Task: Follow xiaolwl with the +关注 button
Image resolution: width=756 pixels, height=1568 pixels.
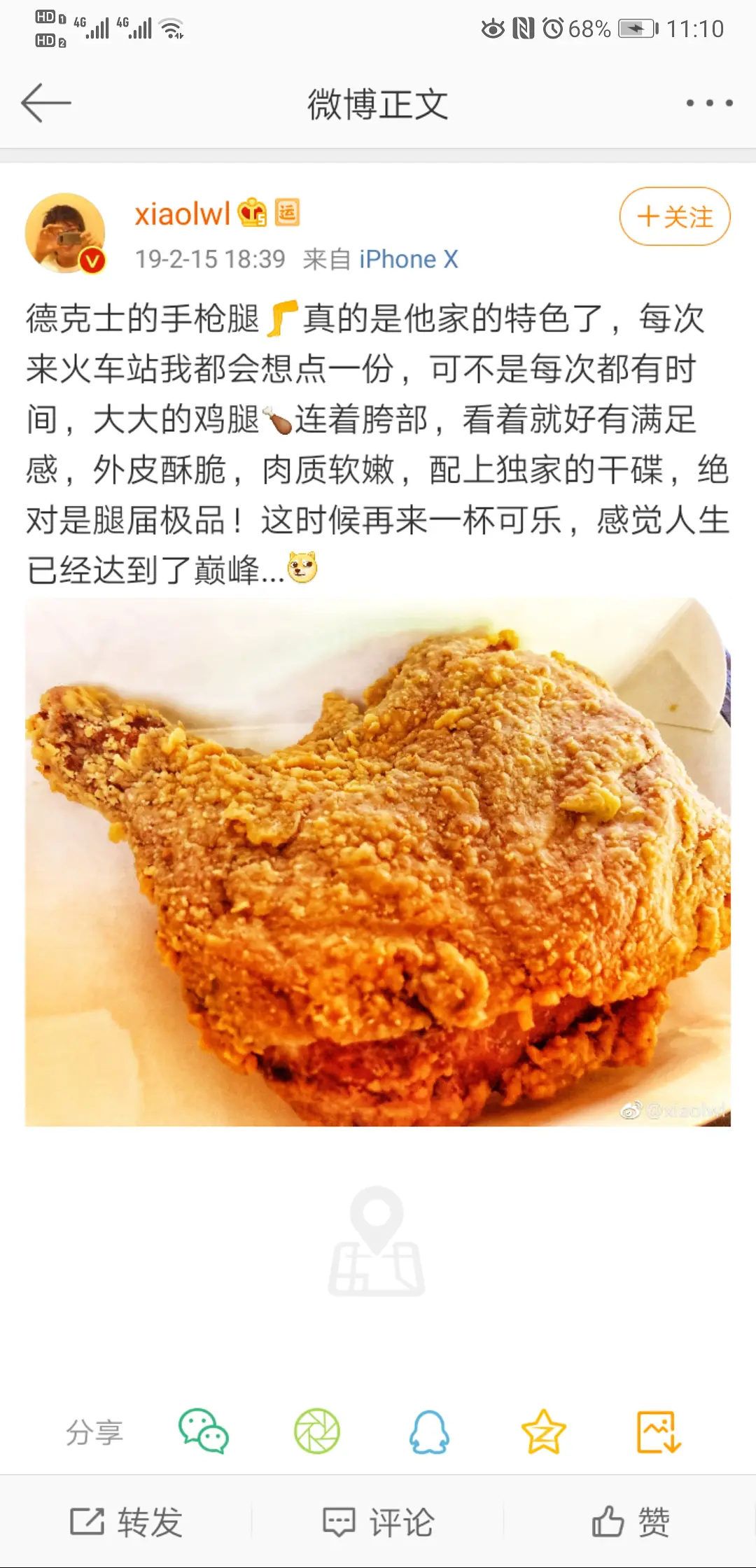Action: 675,216
